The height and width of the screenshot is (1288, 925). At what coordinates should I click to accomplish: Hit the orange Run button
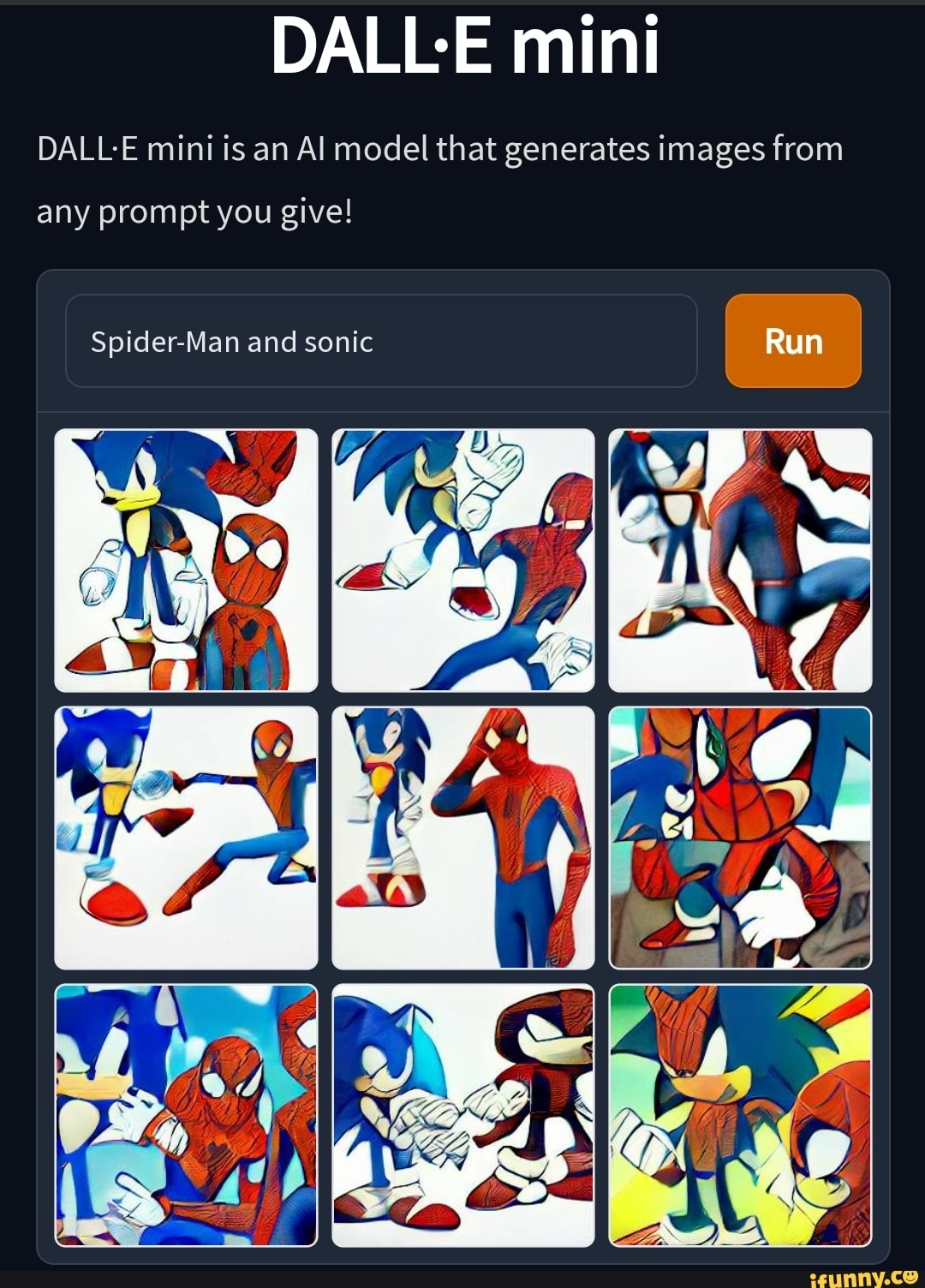tap(793, 341)
